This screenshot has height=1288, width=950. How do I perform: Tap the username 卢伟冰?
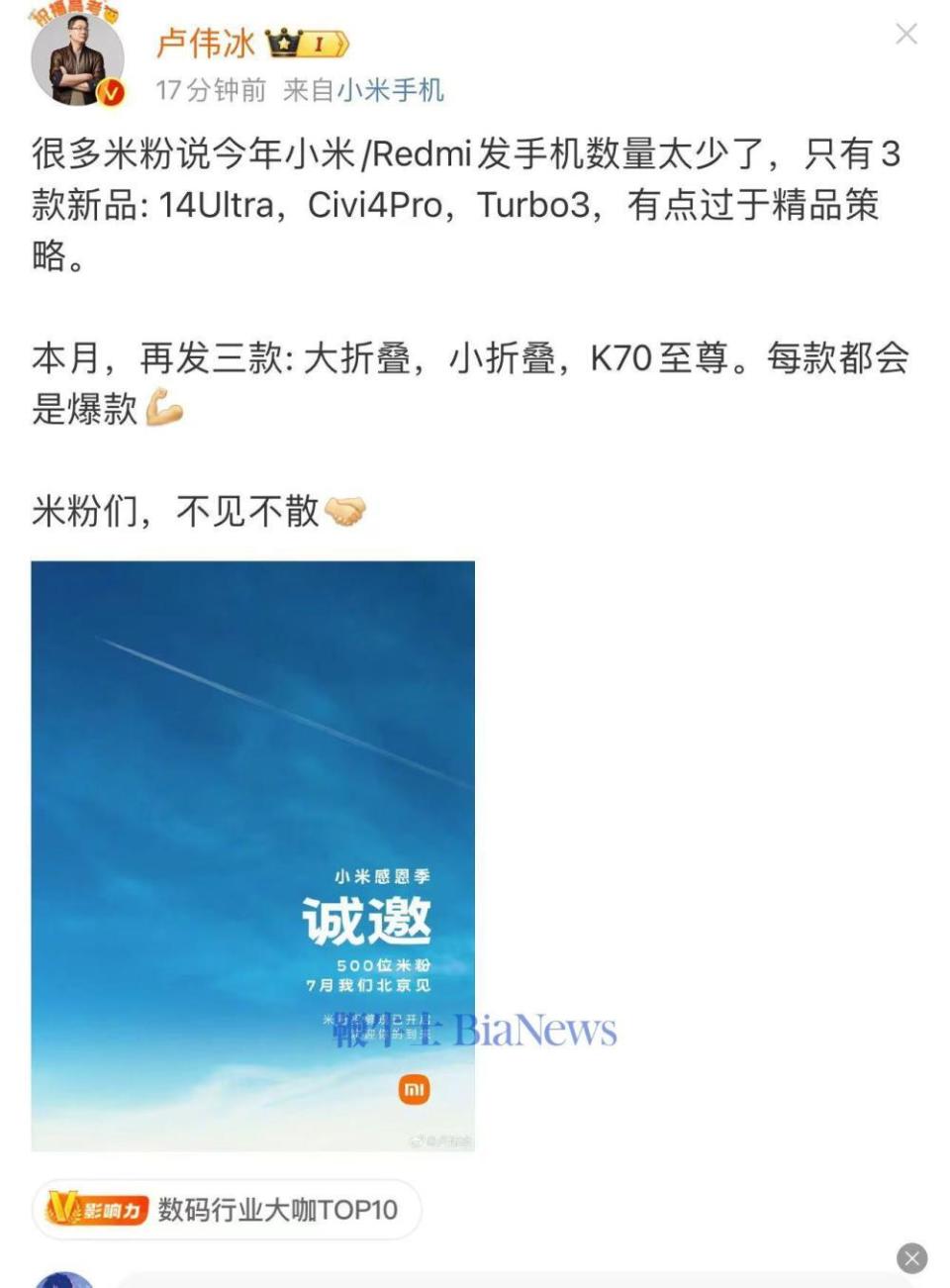pos(206,44)
